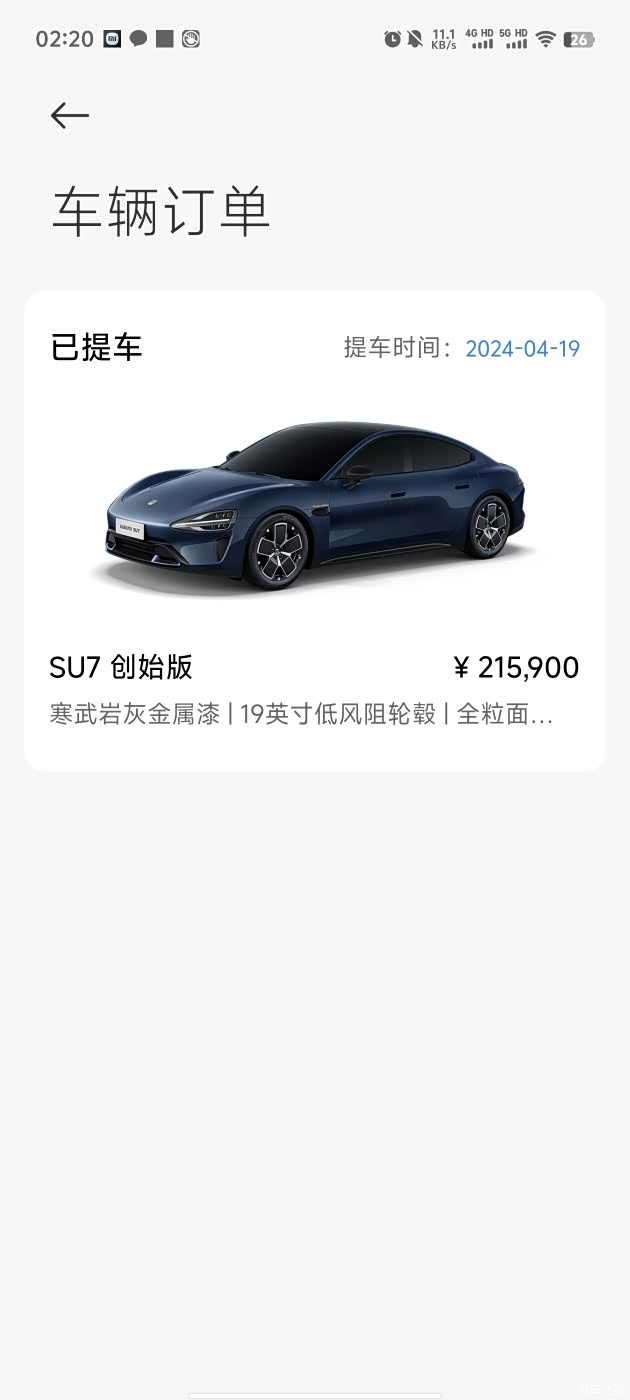This screenshot has width=630, height=1400.
Task: Open the SU7 创始版 order card
Action: (x=314, y=530)
